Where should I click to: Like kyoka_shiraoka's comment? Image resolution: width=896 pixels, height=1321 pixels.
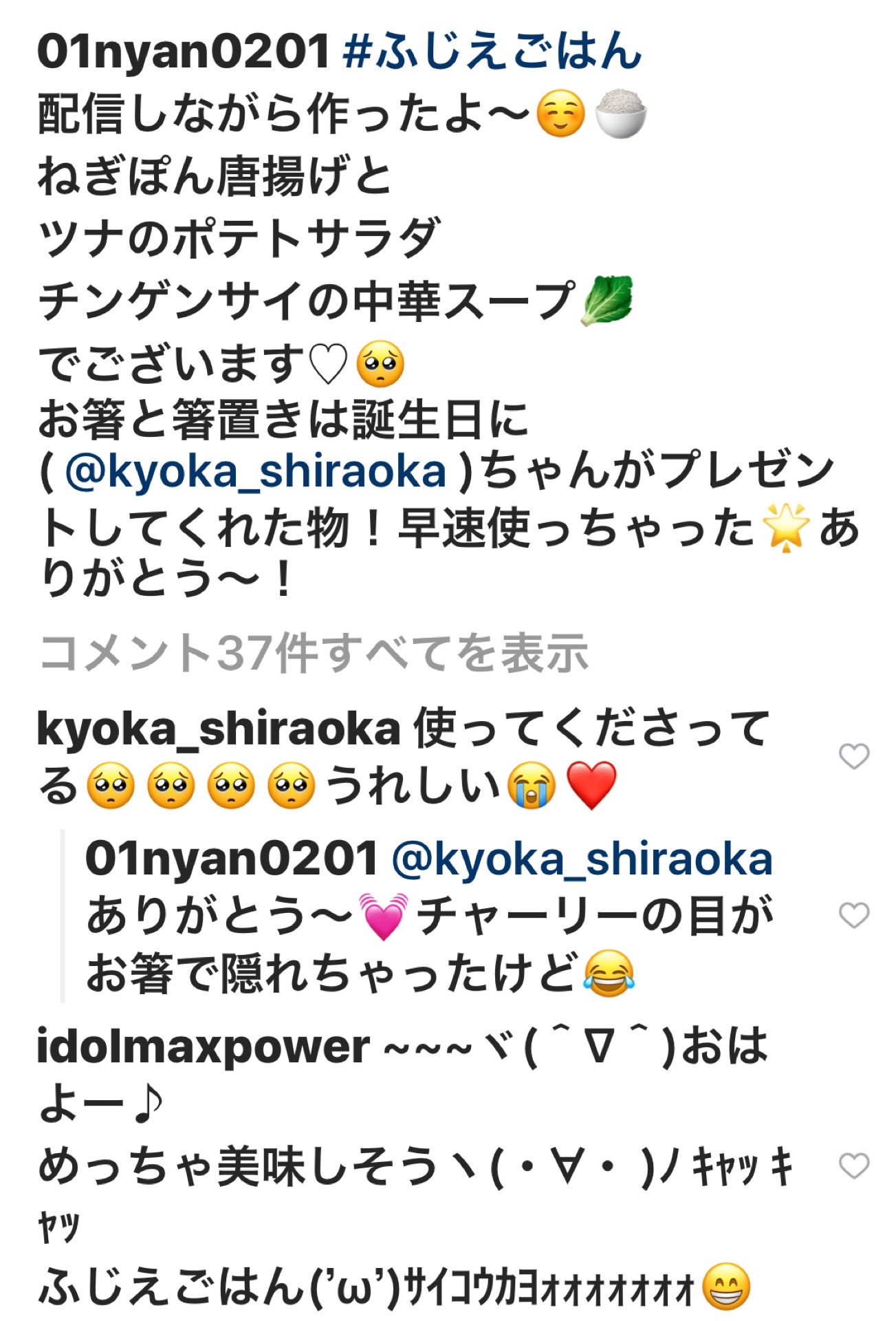(x=854, y=756)
